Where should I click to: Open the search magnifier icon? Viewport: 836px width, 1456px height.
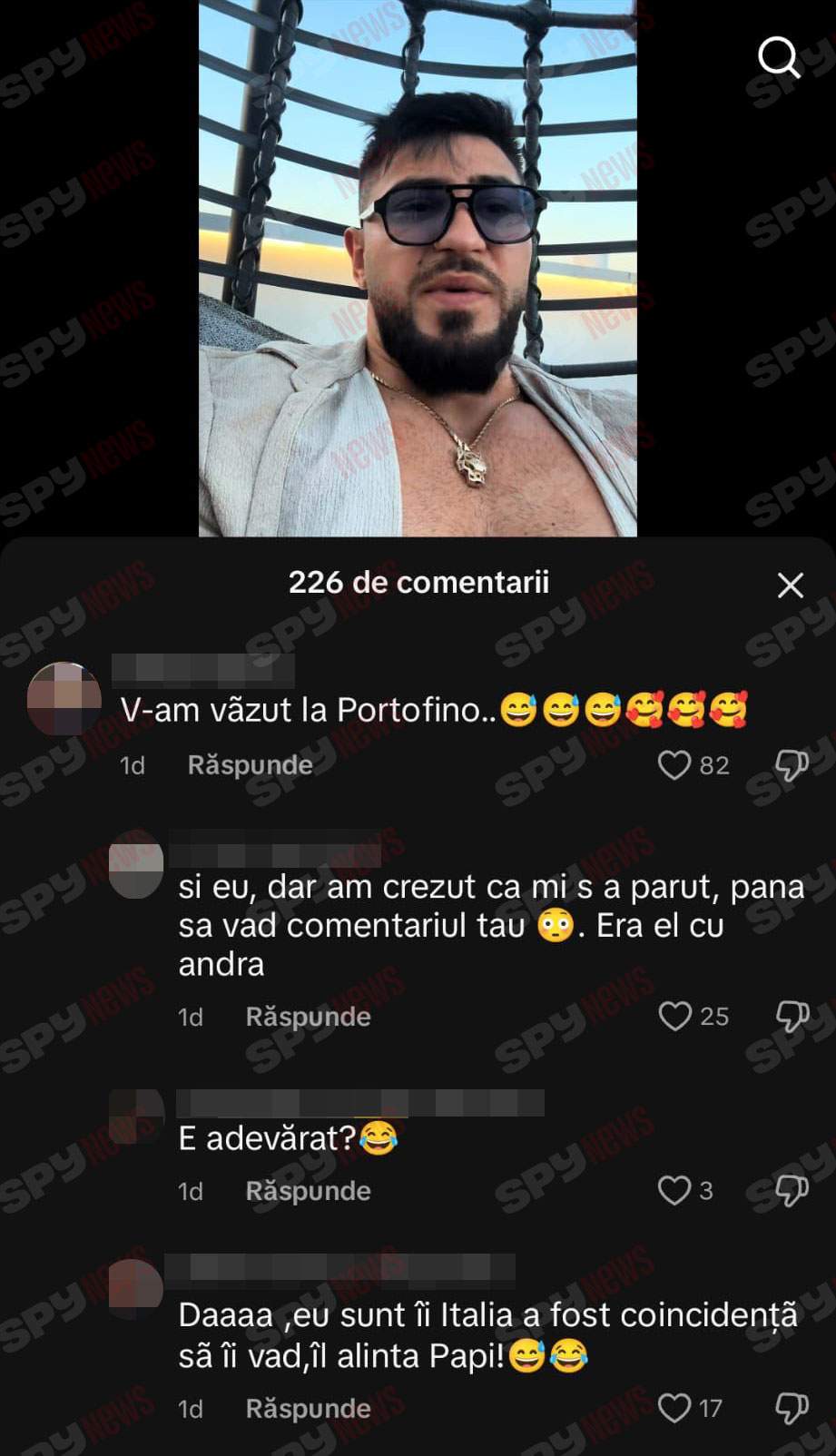(779, 59)
